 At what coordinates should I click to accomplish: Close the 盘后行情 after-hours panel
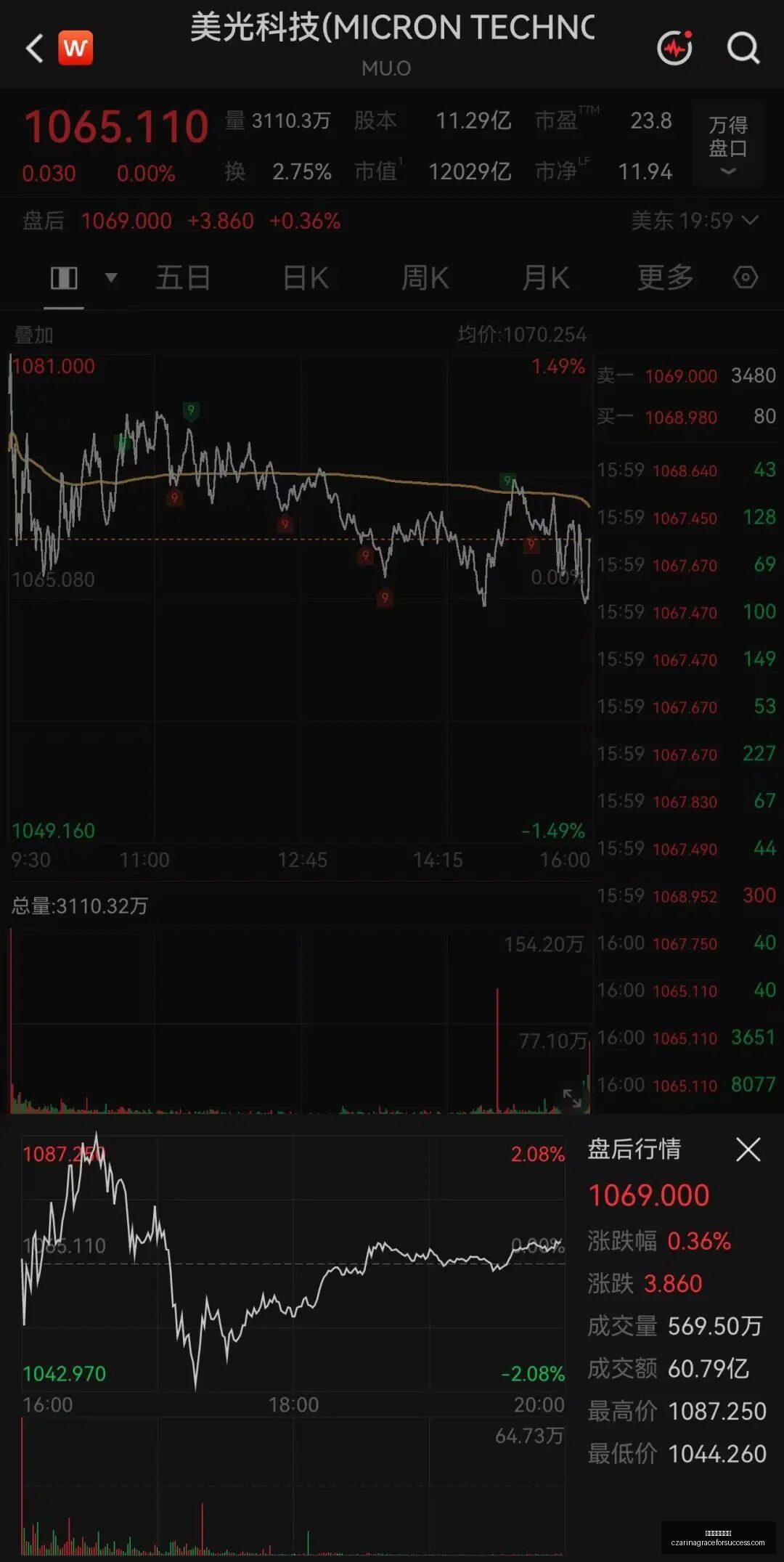click(x=748, y=1150)
